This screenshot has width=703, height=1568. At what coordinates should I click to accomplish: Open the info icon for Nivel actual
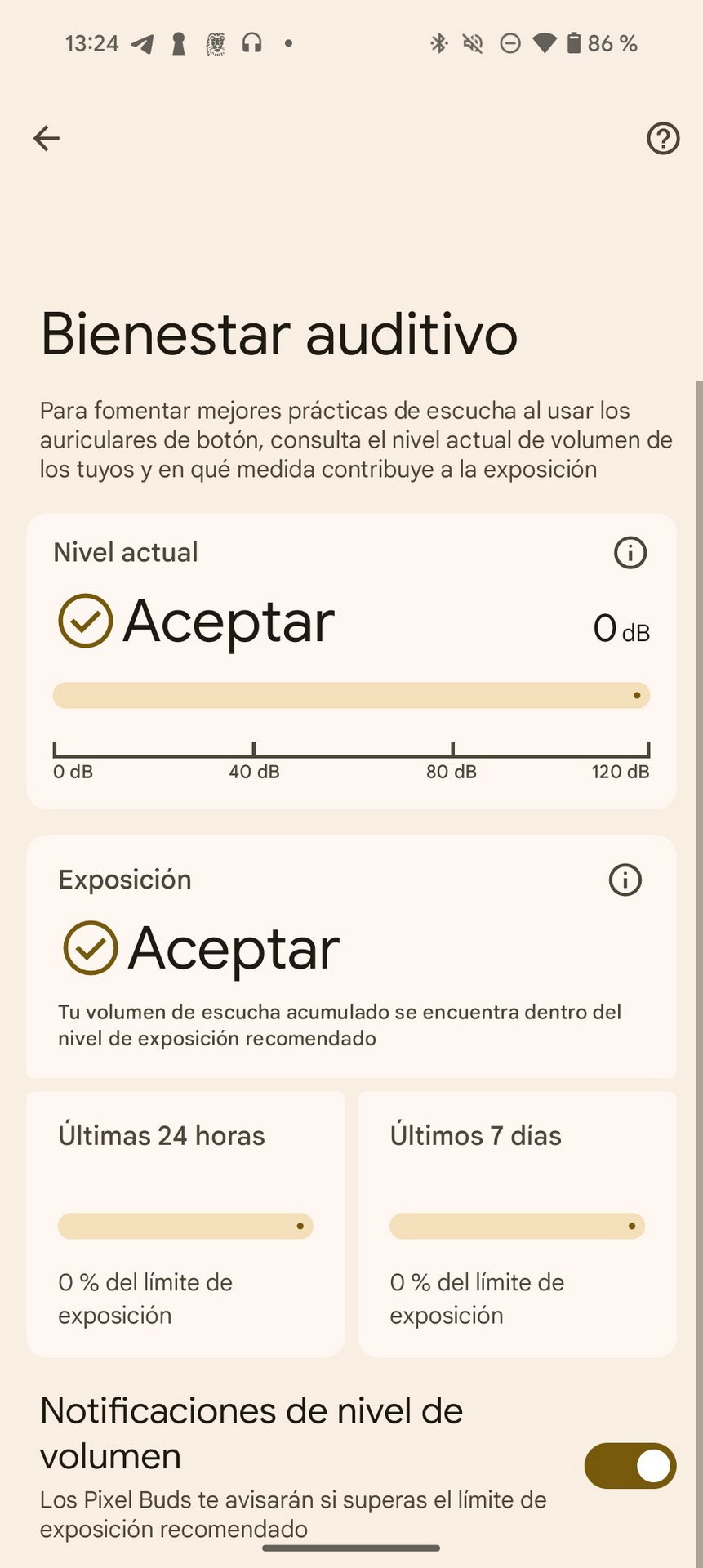630,553
